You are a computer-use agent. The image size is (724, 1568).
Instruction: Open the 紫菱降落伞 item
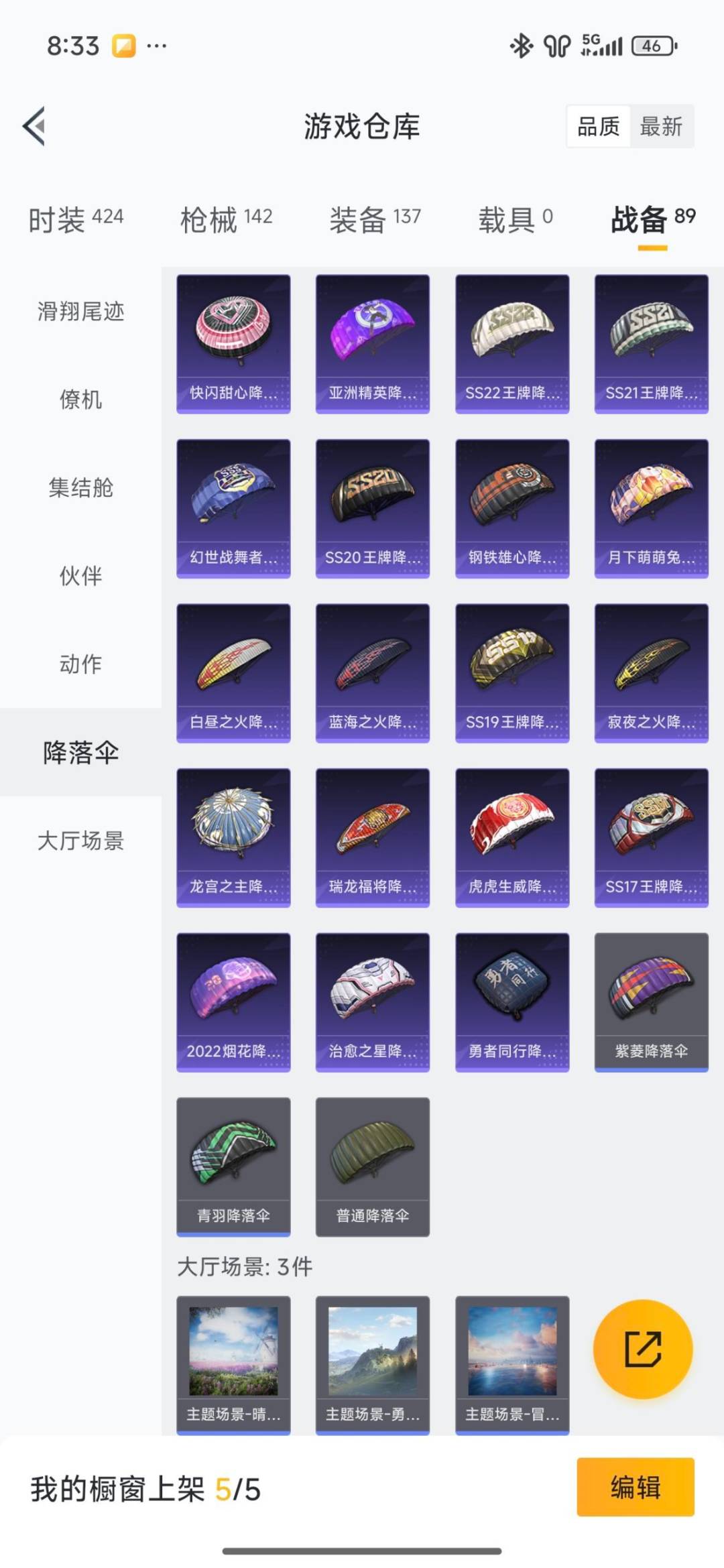[651, 1002]
